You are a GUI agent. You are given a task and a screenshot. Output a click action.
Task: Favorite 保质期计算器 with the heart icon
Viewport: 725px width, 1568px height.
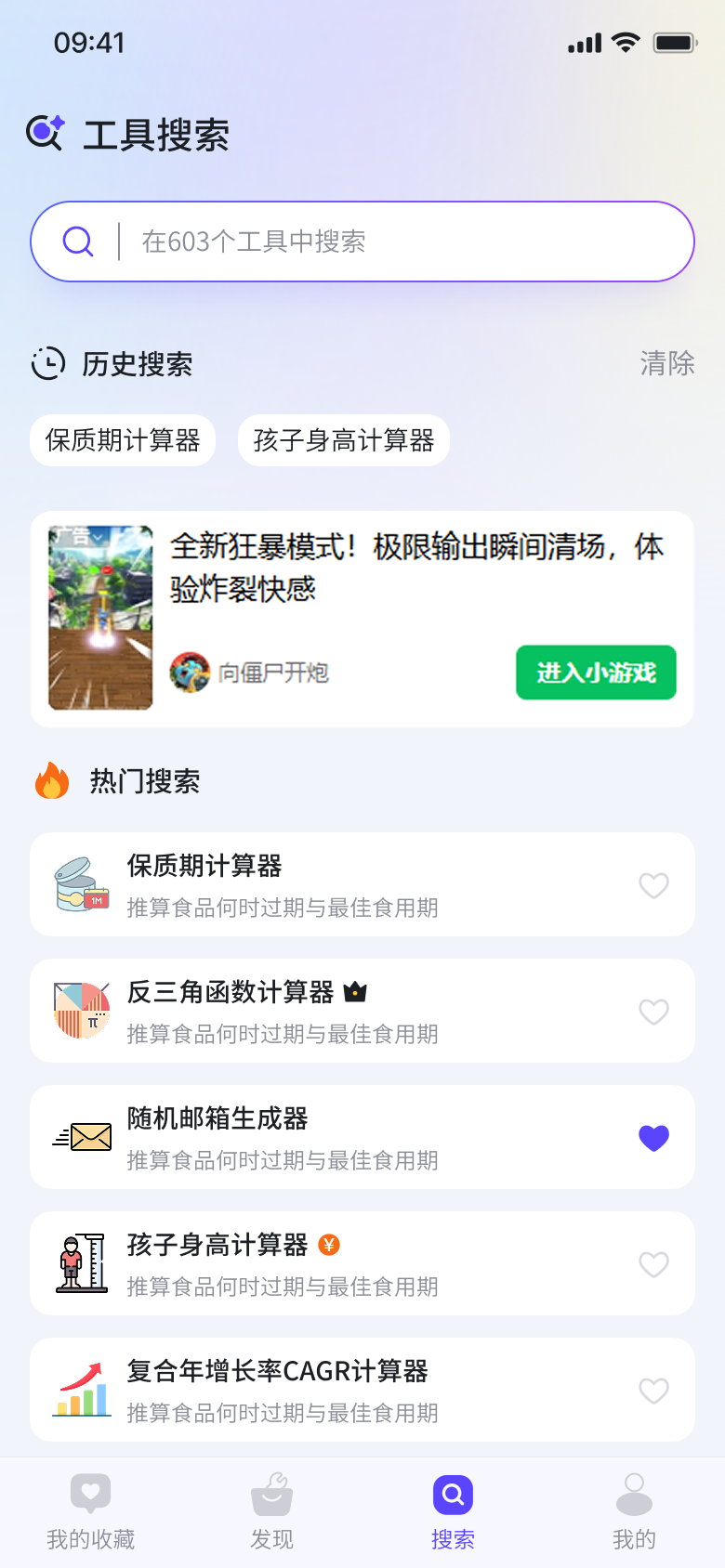(x=653, y=885)
